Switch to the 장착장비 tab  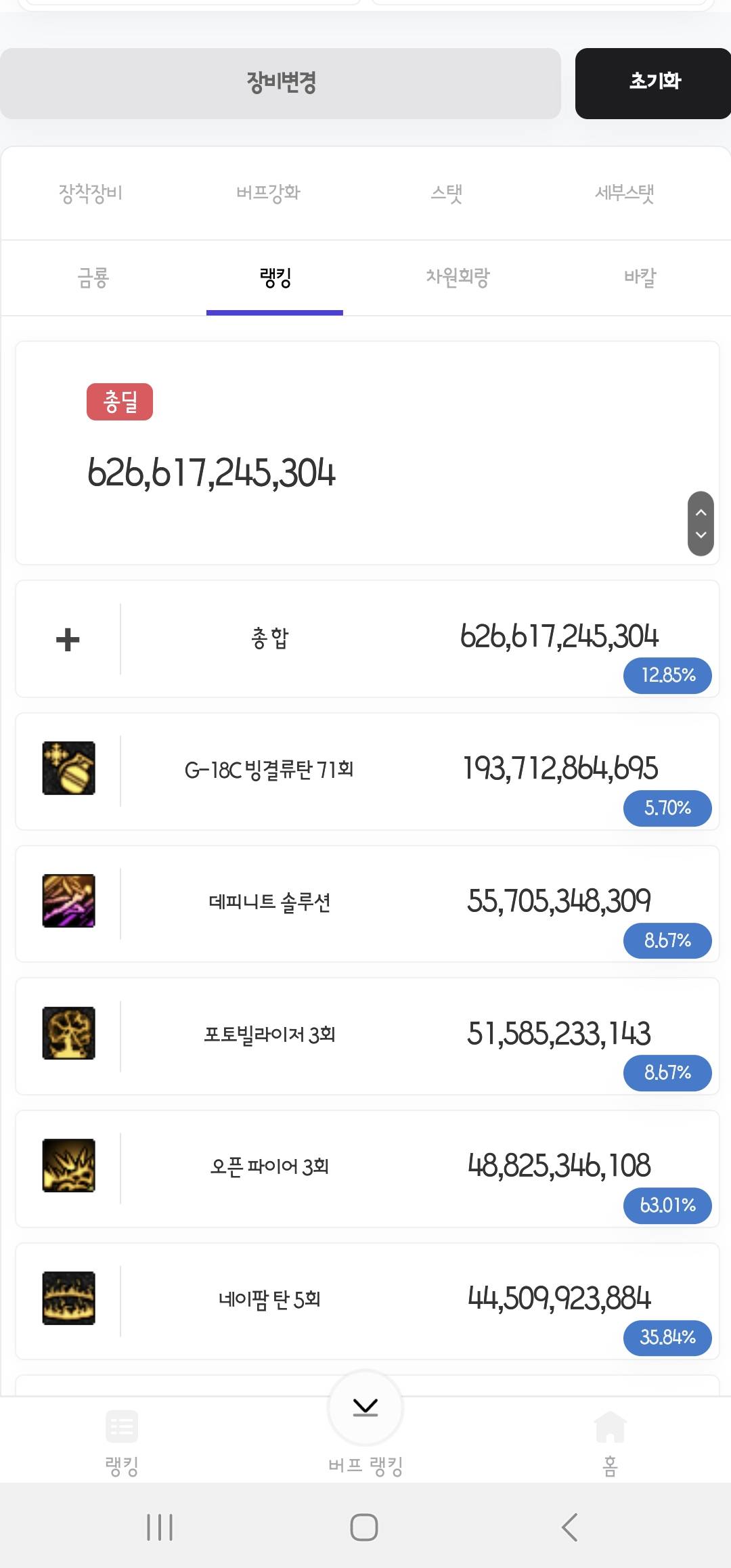click(91, 194)
